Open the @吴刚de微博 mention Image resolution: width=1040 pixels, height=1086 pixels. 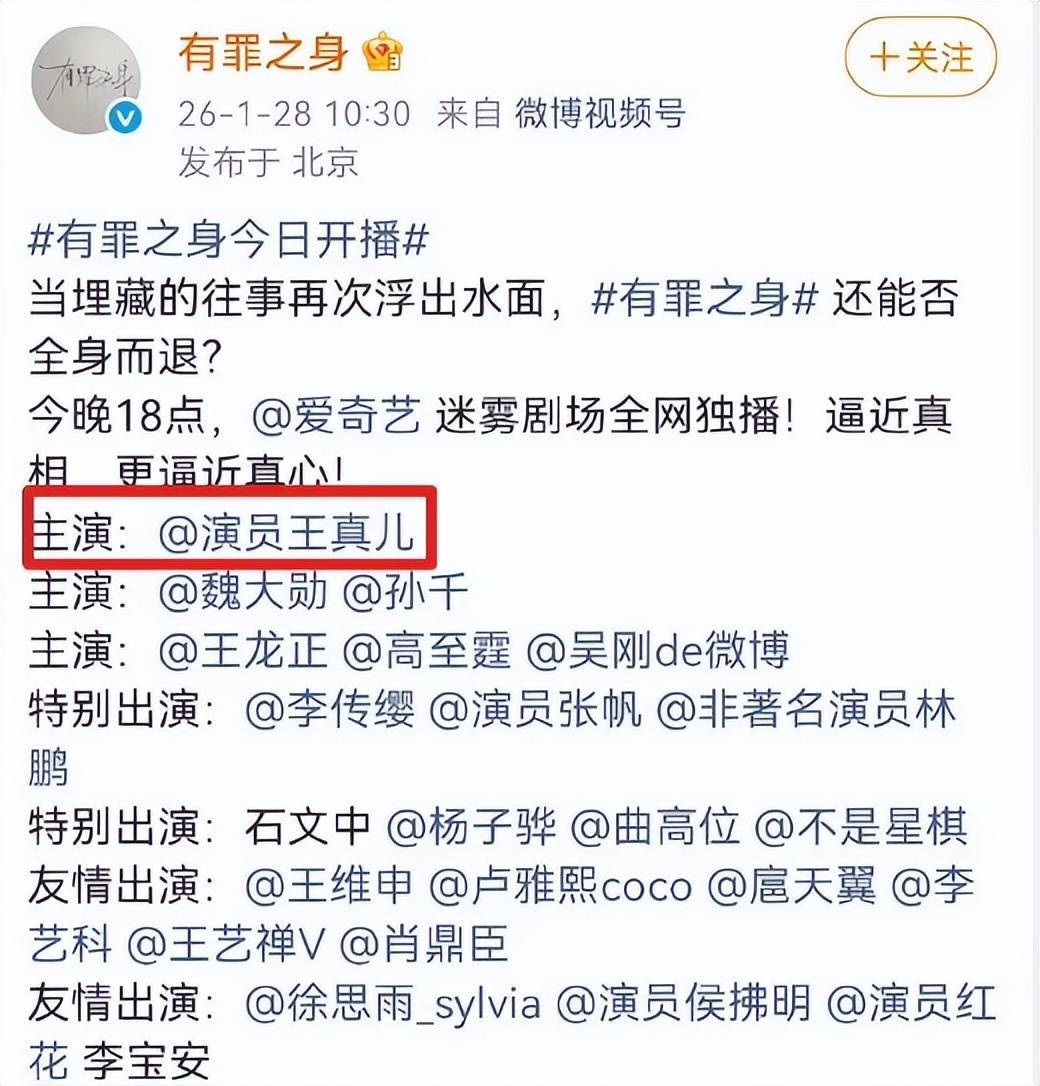pyautogui.click(x=658, y=651)
